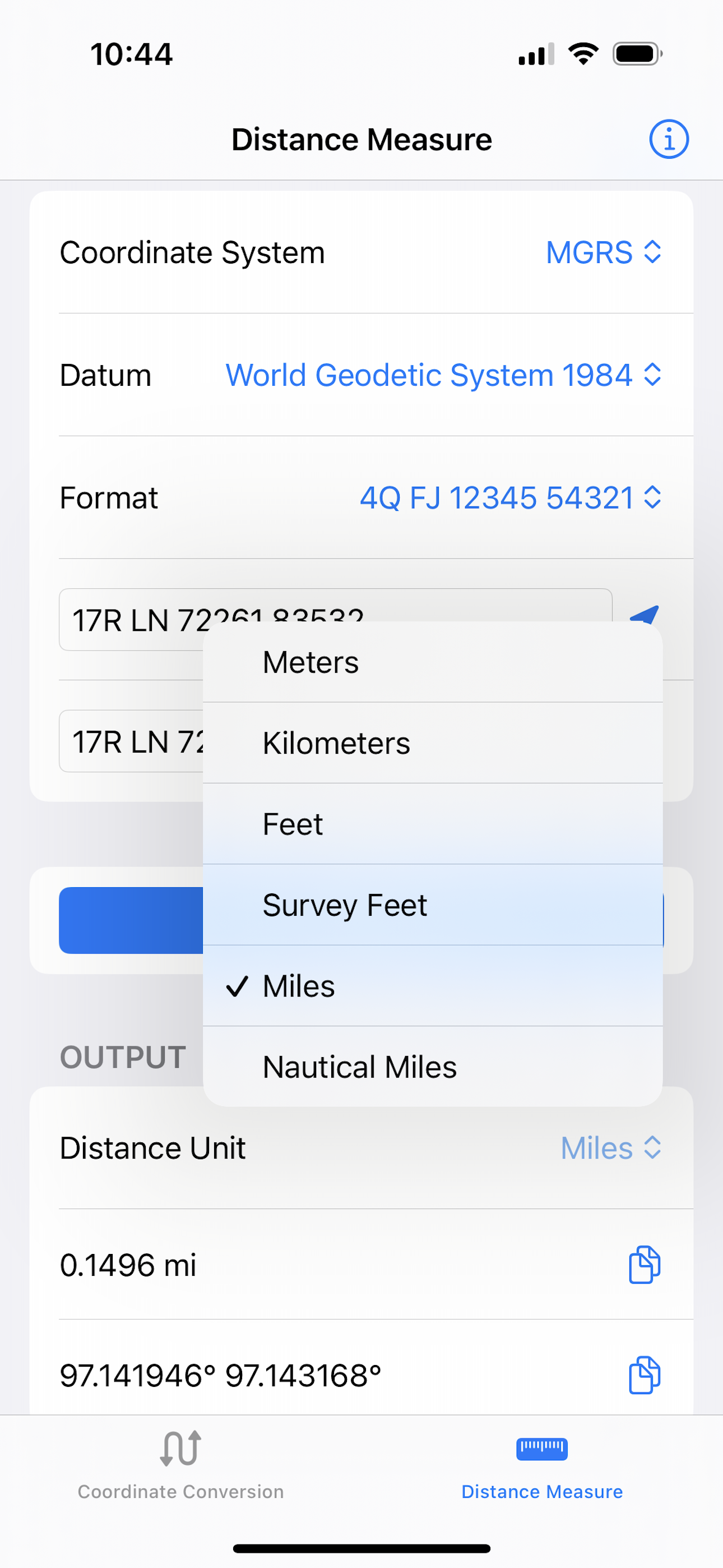Image resolution: width=723 pixels, height=1568 pixels.
Task: Open the info button
Action: tap(668, 140)
